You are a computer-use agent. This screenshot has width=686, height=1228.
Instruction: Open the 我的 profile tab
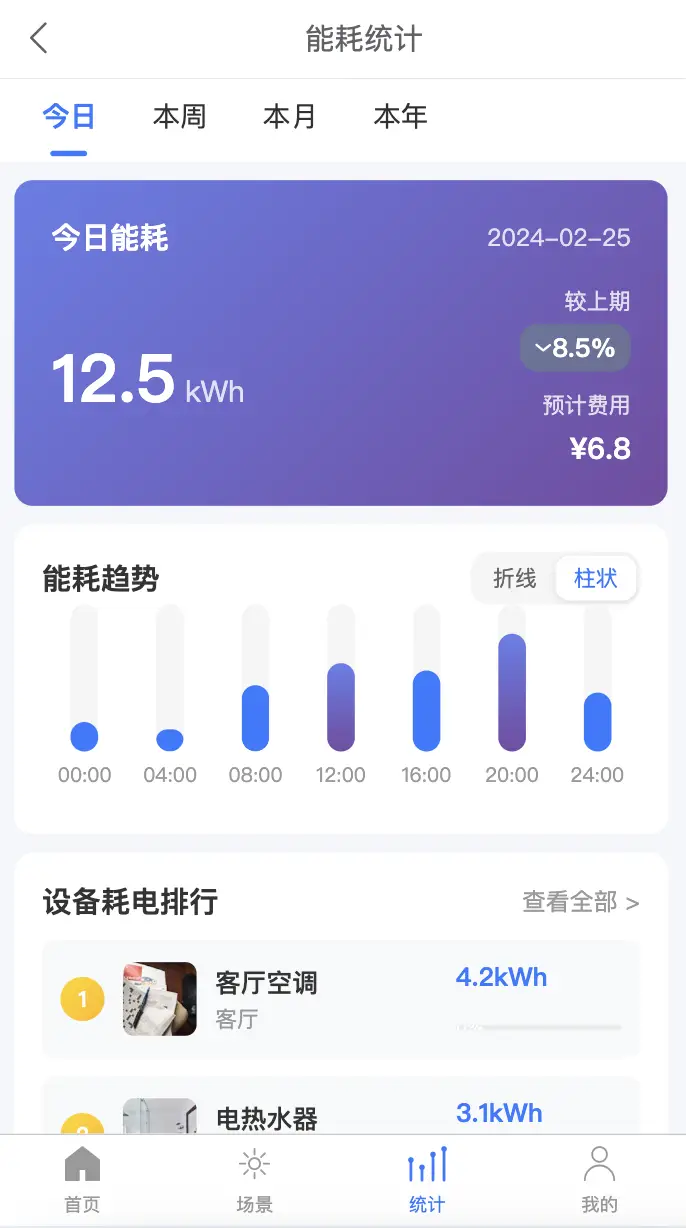[x=599, y=1180]
